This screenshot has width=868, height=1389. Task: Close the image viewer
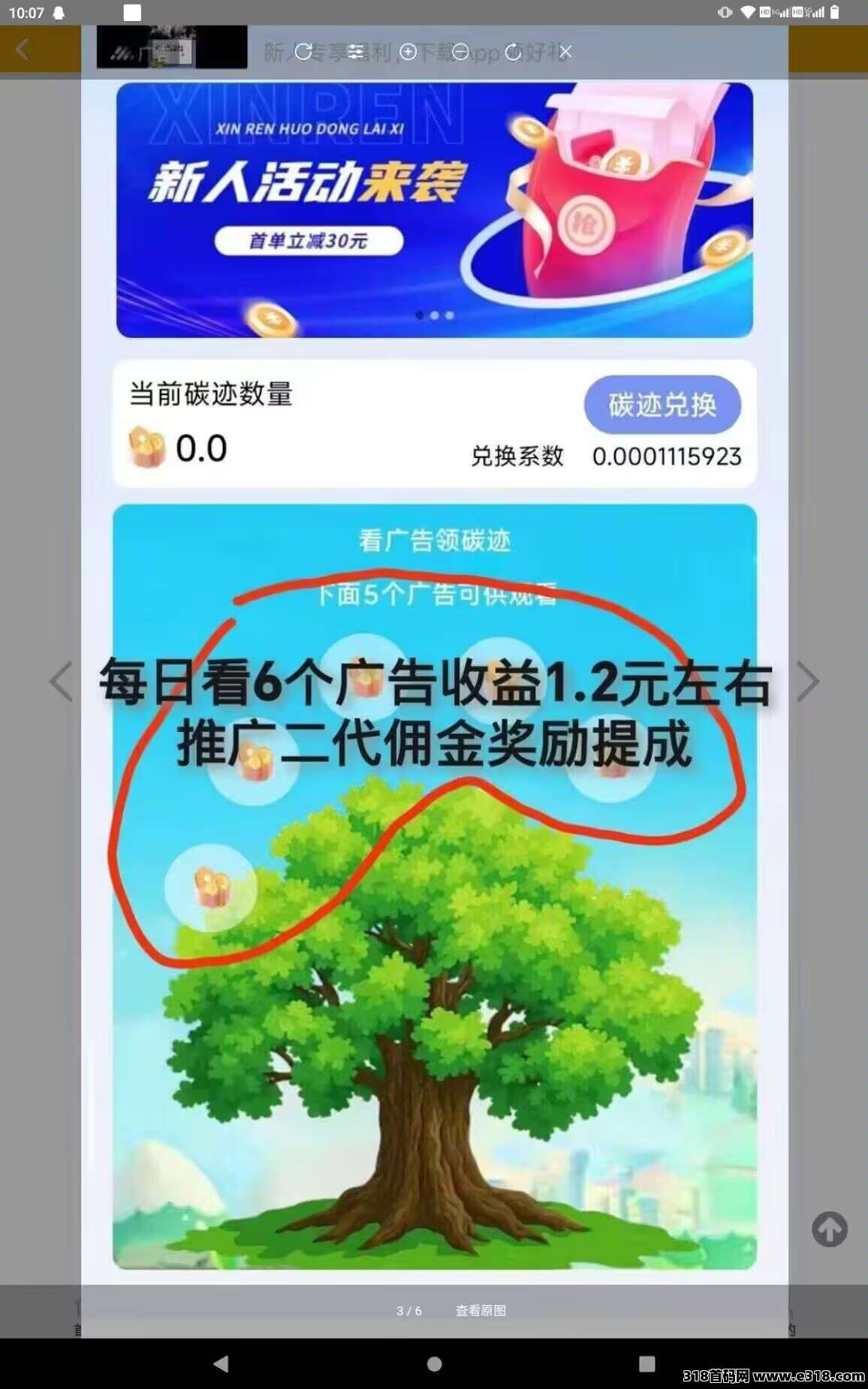pyautogui.click(x=566, y=52)
